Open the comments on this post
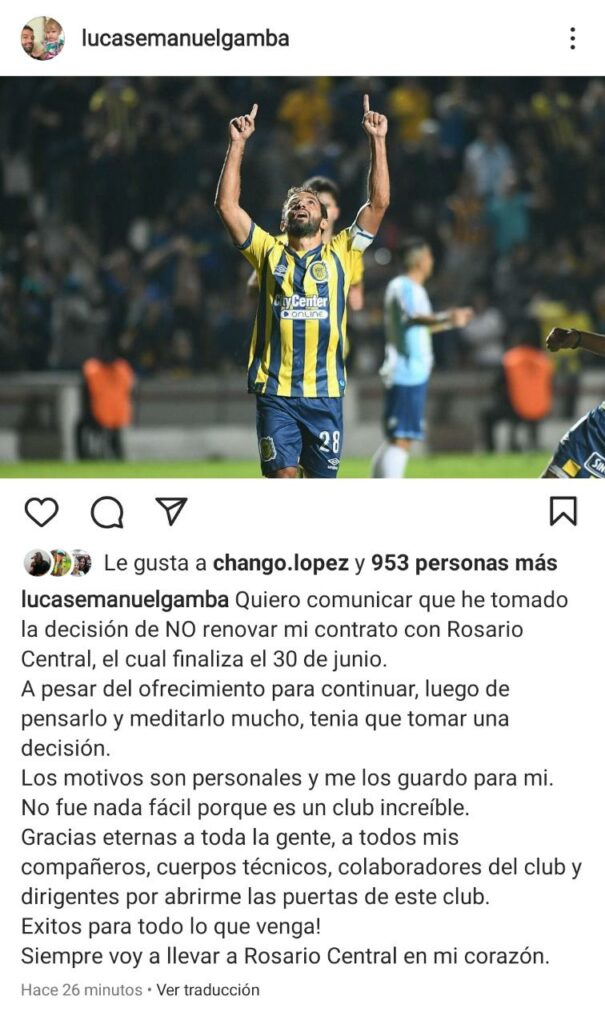Image resolution: width=605 pixels, height=1024 pixels. coord(107,512)
